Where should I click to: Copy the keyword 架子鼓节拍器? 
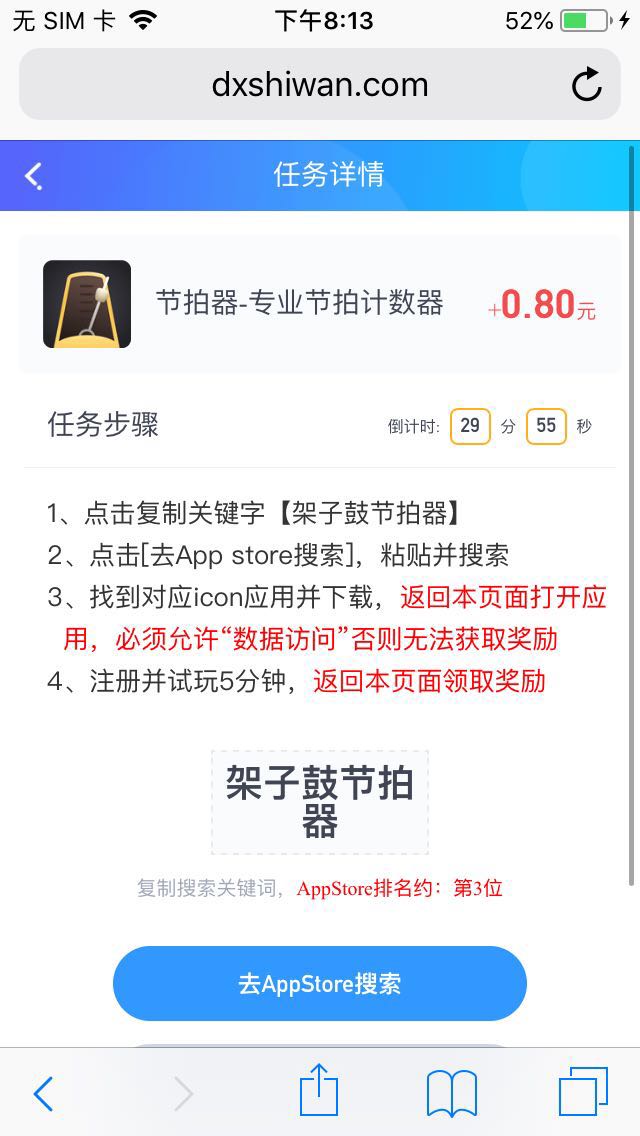pyautogui.click(x=320, y=802)
